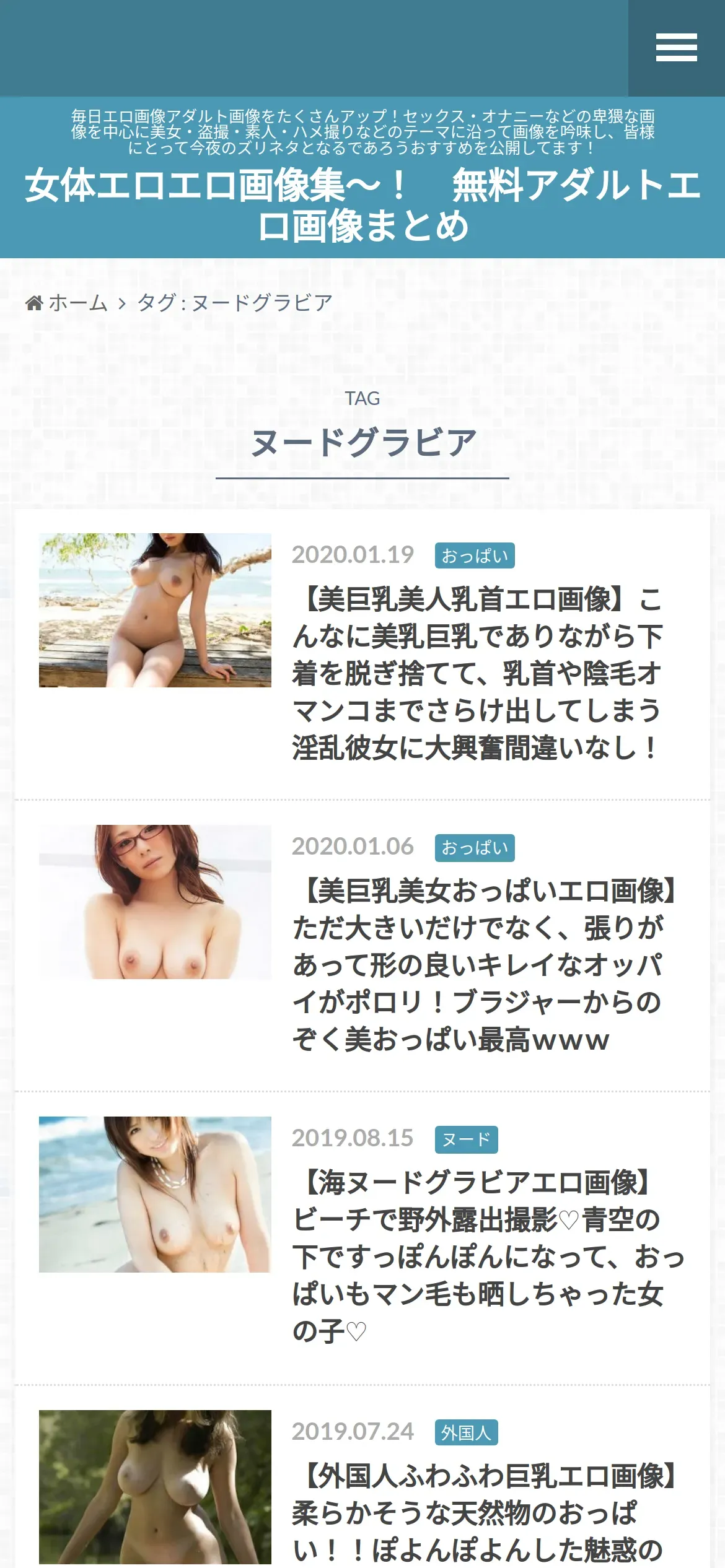The height and width of the screenshot is (1568, 725).
Task: Tap the thumbnail of the 2020.01.06 post
Action: 155,902
